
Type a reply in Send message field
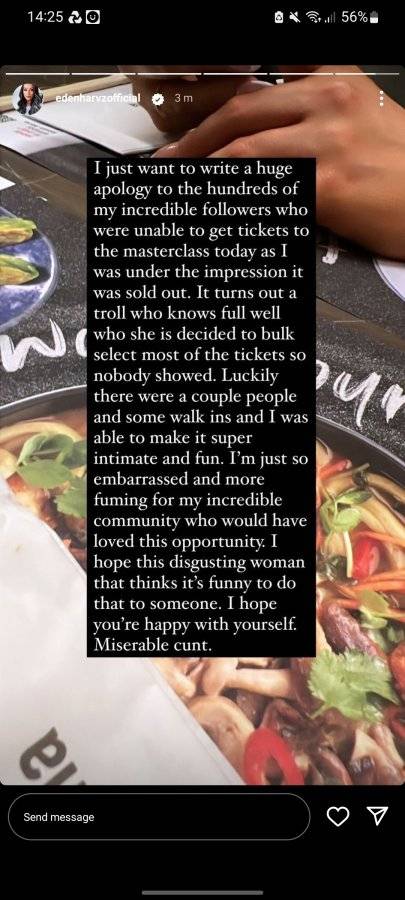[159, 817]
